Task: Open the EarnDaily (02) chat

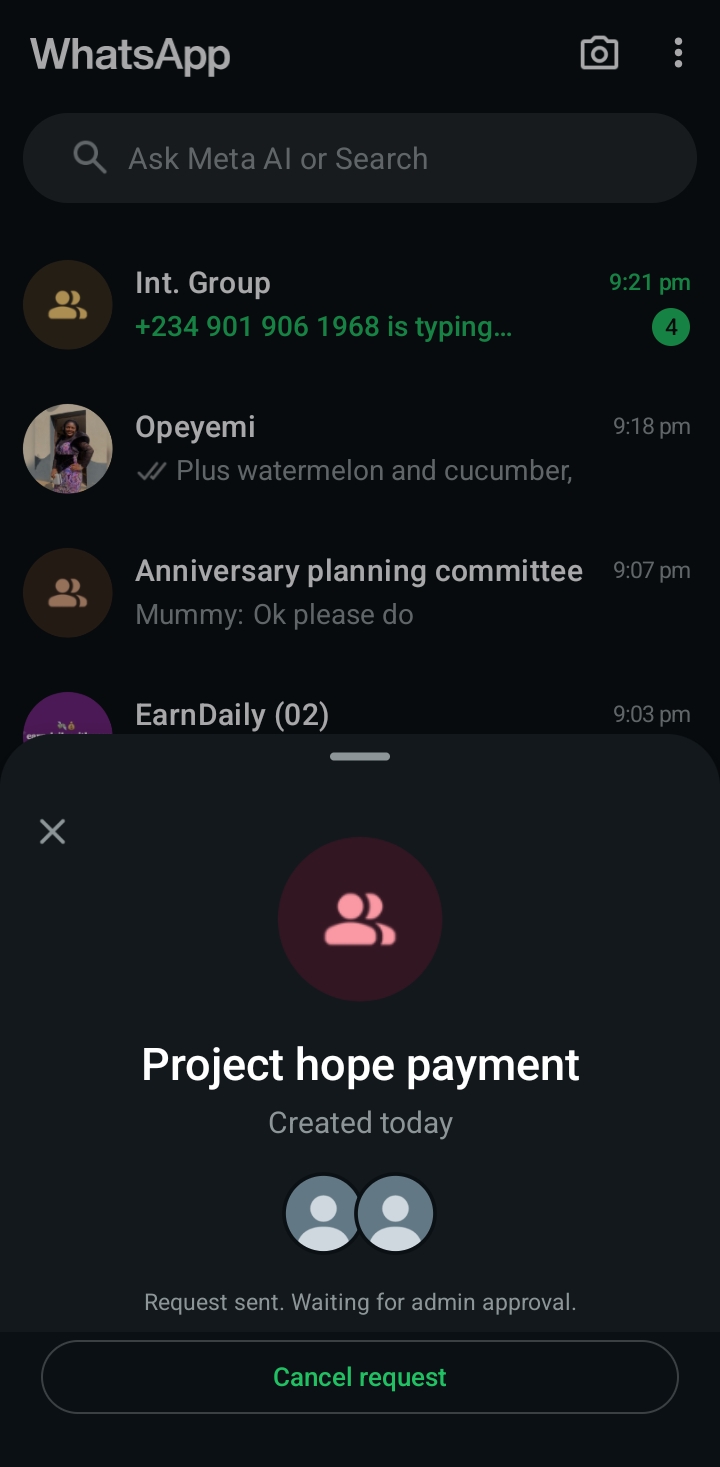Action: 380,714
